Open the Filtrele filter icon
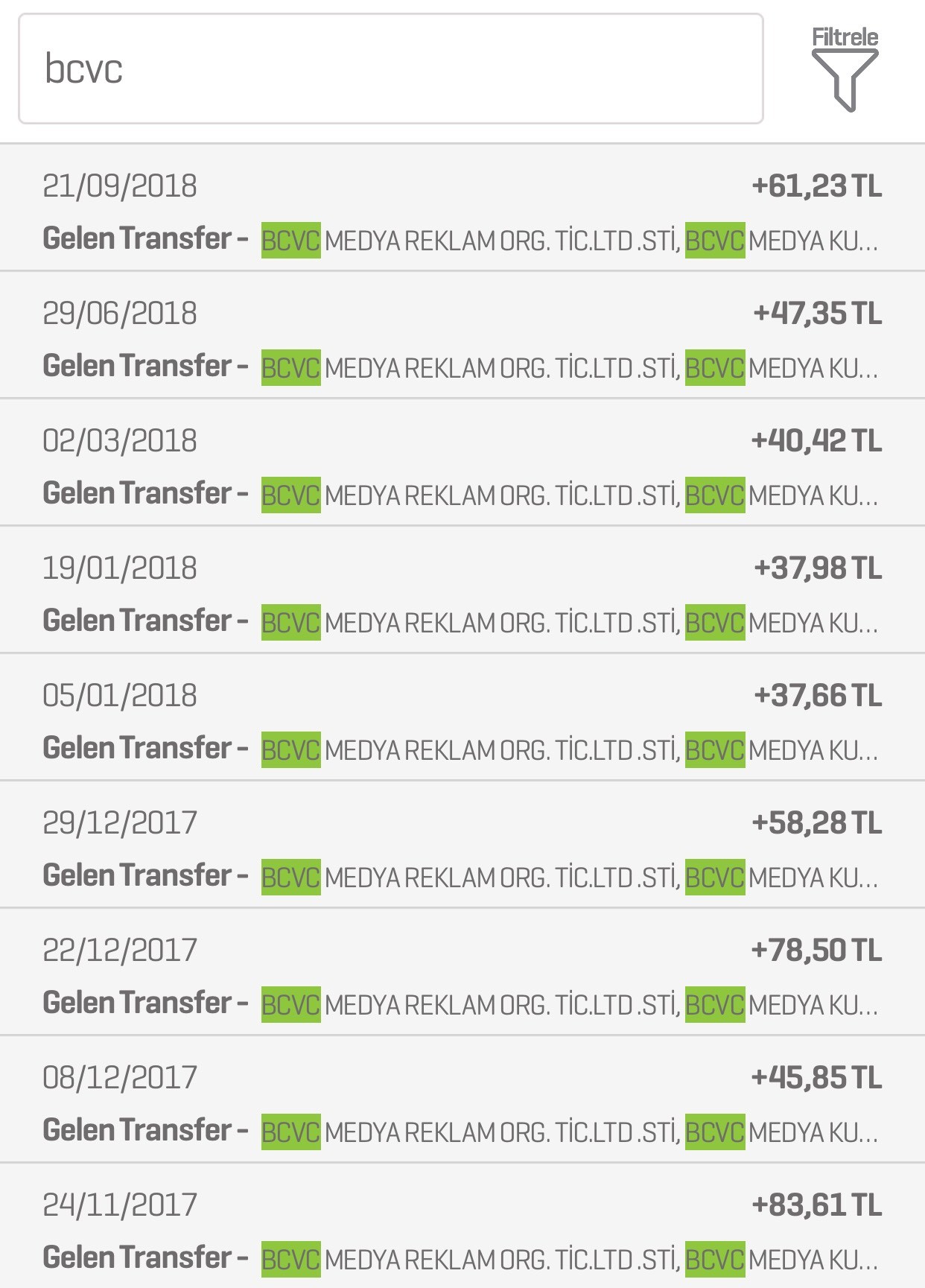The height and width of the screenshot is (1288, 925). (x=845, y=69)
